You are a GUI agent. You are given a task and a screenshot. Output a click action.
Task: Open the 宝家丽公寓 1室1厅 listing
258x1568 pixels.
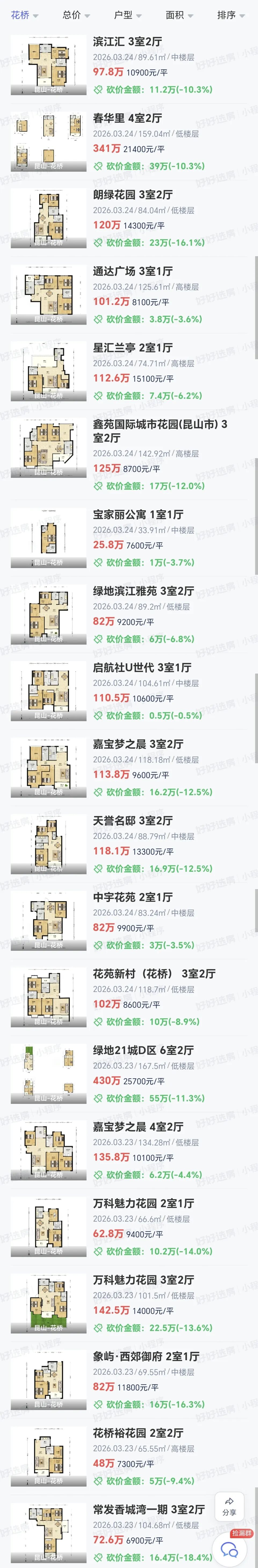[138, 515]
